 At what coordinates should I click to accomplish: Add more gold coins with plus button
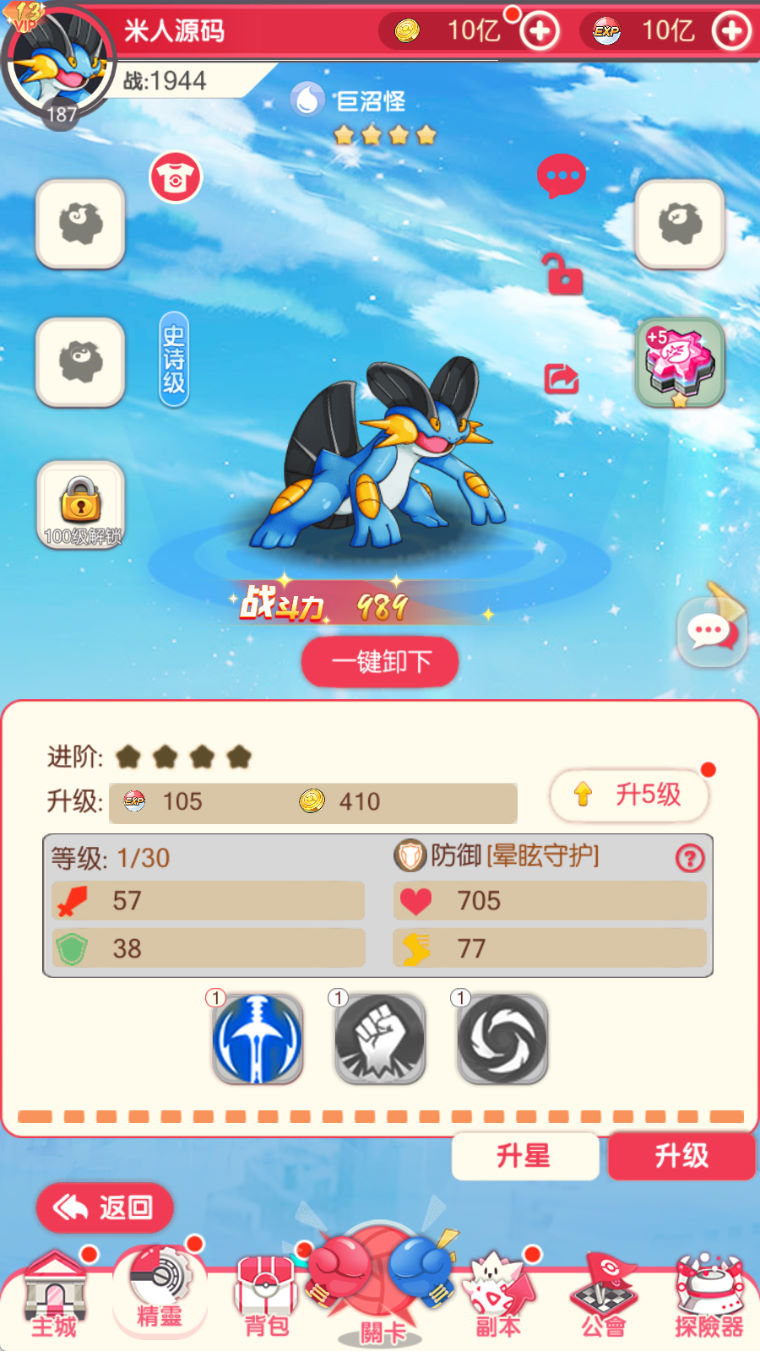[539, 31]
